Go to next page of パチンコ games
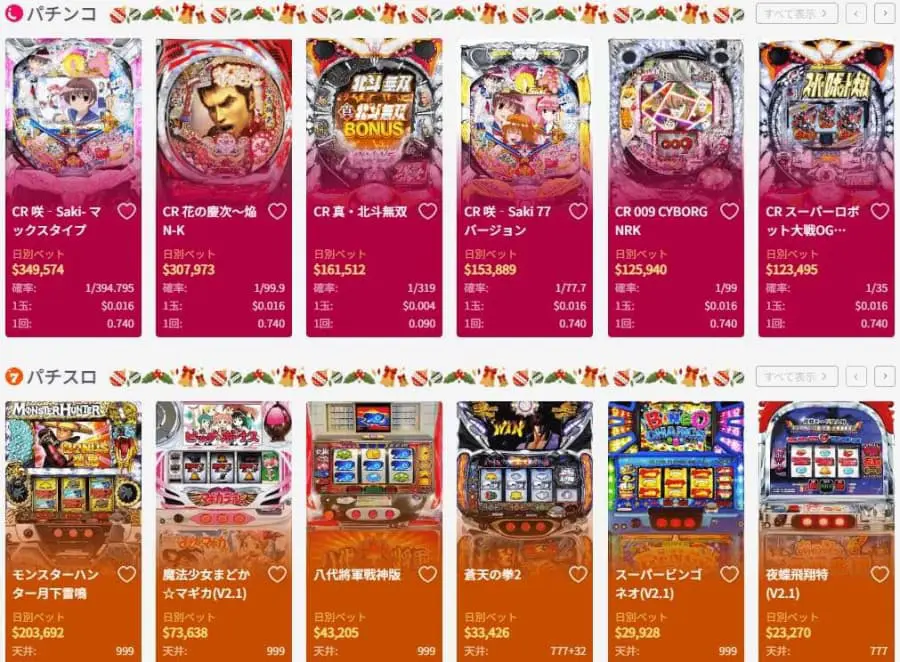The height and width of the screenshot is (662, 900). [884, 13]
